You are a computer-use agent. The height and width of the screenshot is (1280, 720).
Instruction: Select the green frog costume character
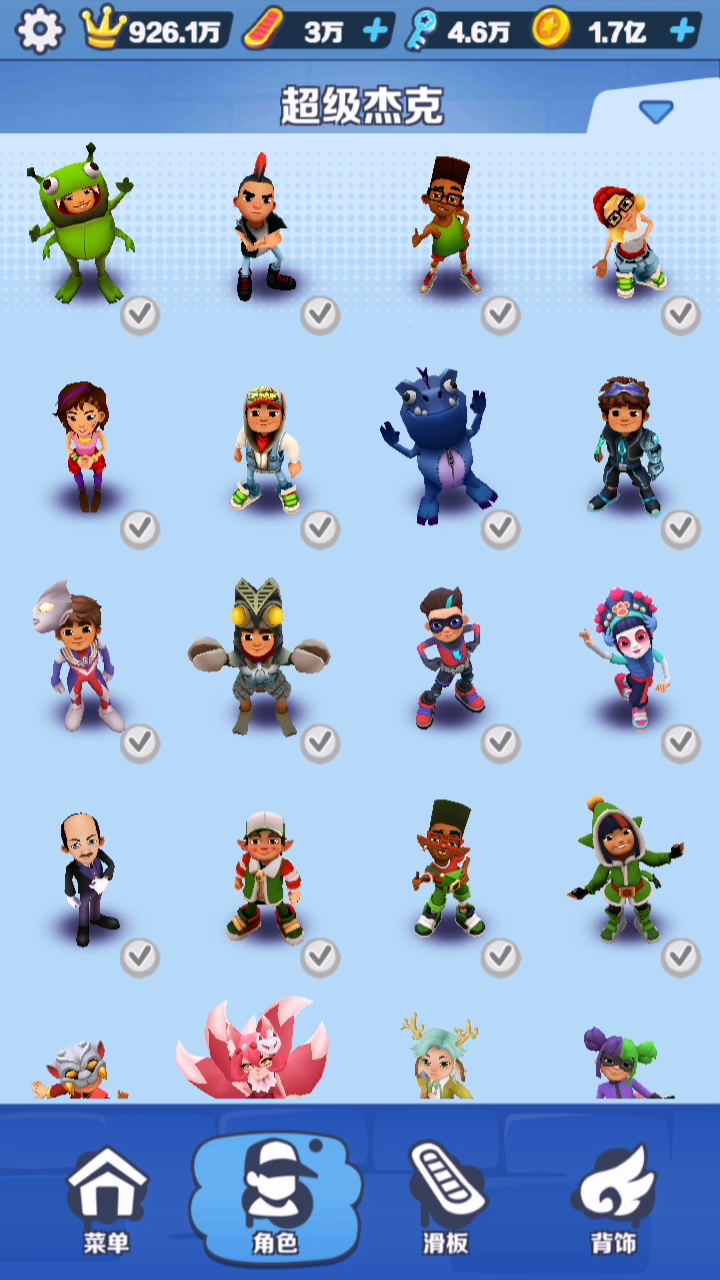80,225
